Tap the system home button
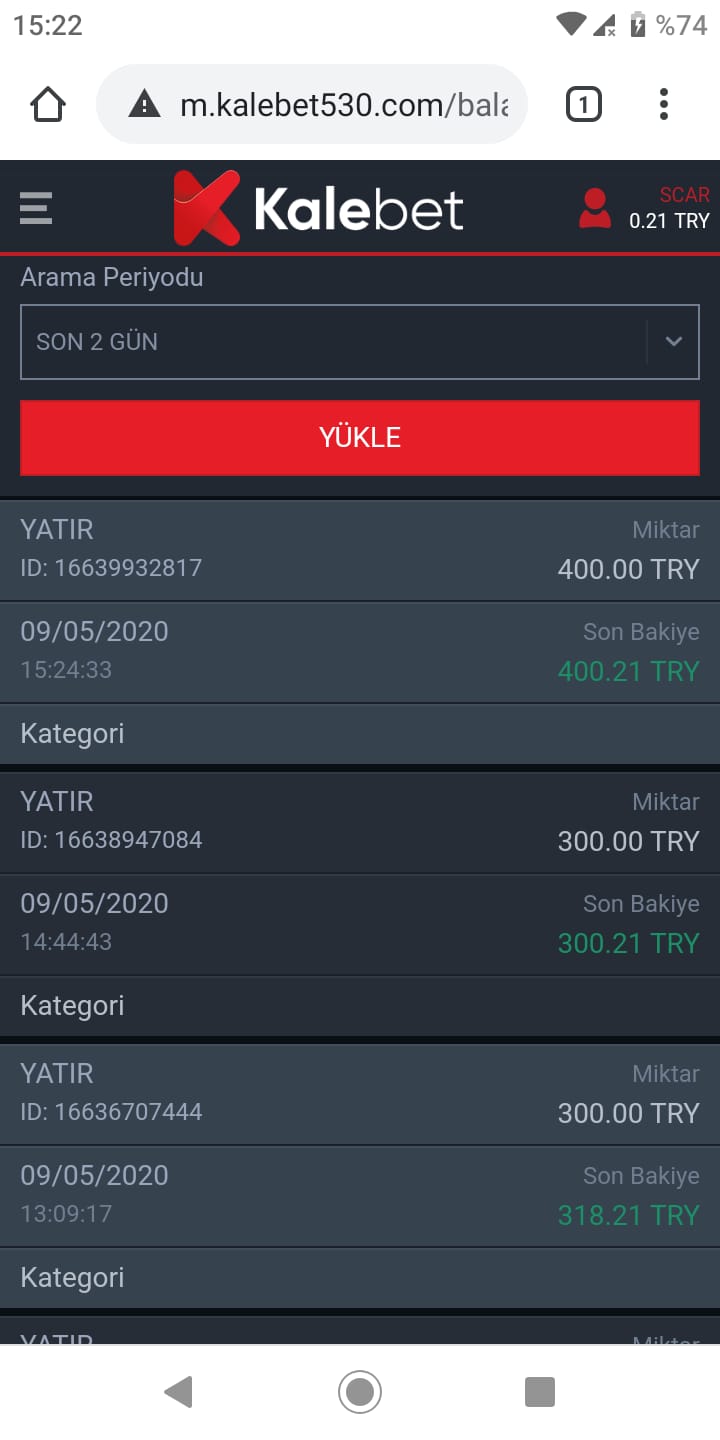720x1440 pixels. click(x=360, y=1392)
